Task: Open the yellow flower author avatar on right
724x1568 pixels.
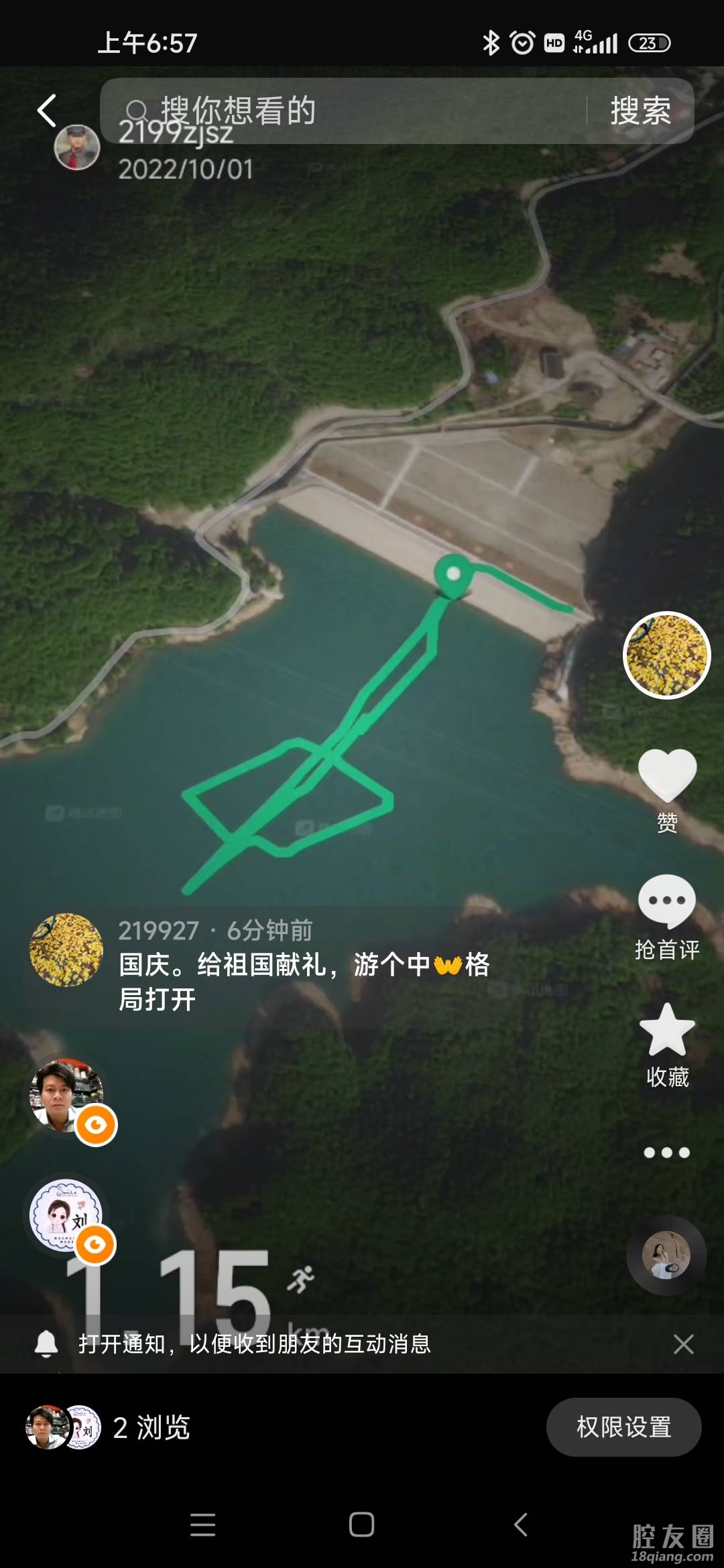Action: click(x=666, y=655)
